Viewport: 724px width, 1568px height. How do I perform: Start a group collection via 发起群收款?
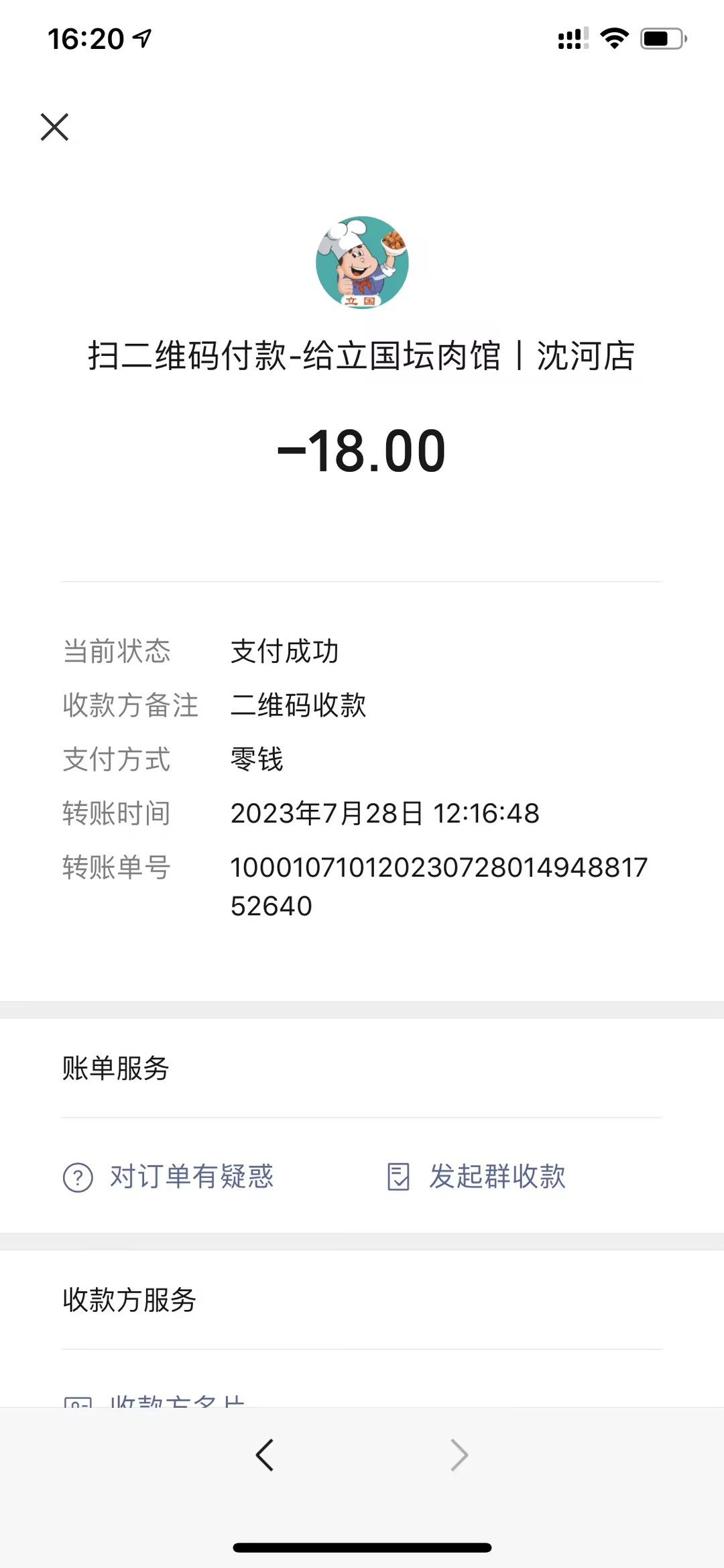pyautogui.click(x=477, y=1177)
